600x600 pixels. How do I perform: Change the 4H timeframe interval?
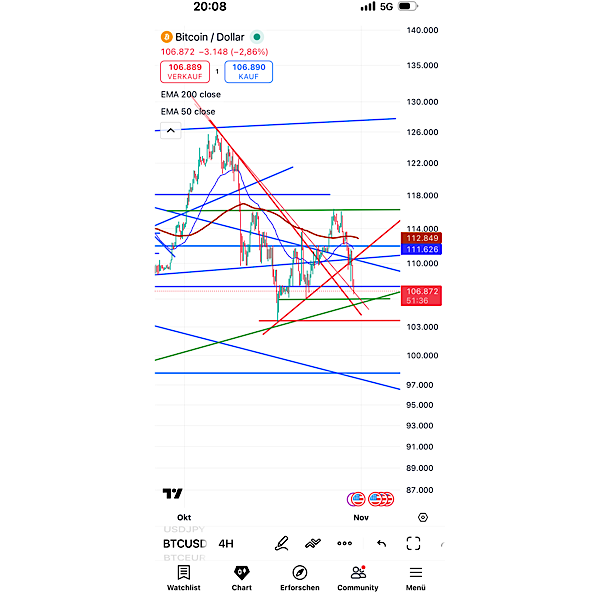226,544
